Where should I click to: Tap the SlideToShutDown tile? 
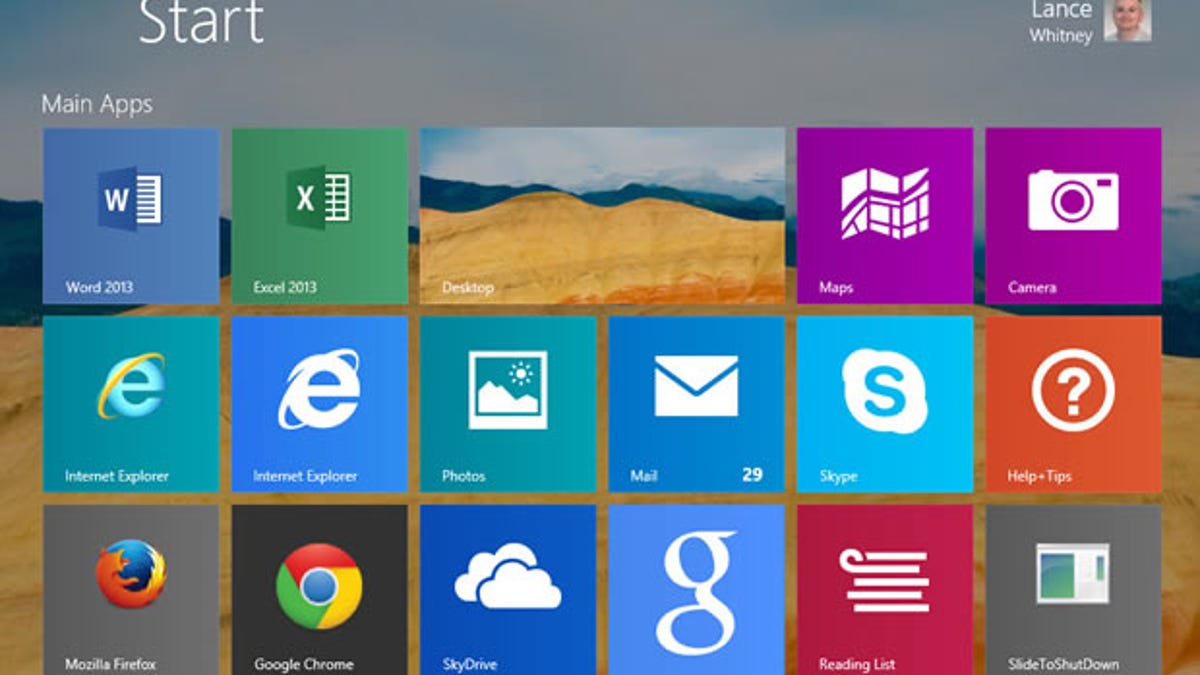(1073, 590)
